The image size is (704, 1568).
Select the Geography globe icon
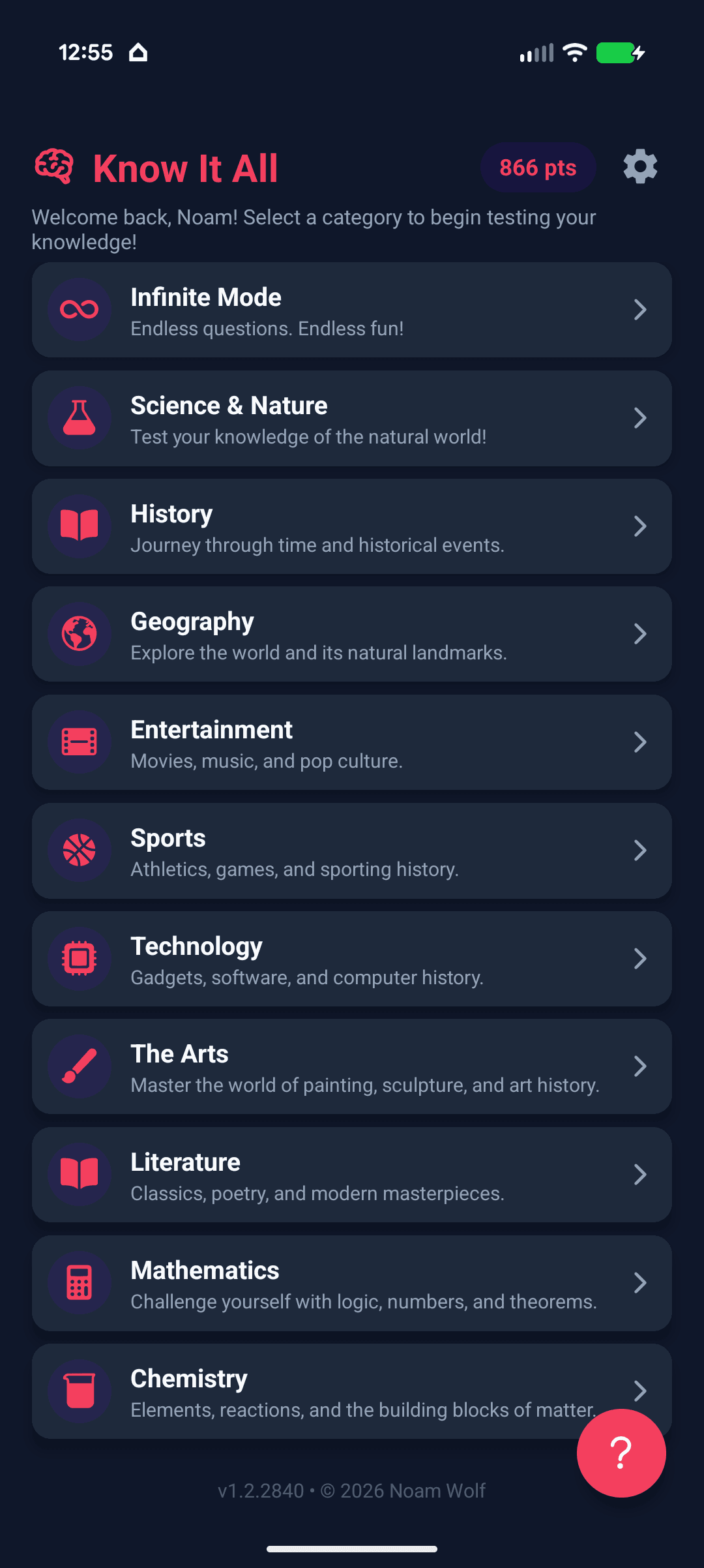[79, 633]
